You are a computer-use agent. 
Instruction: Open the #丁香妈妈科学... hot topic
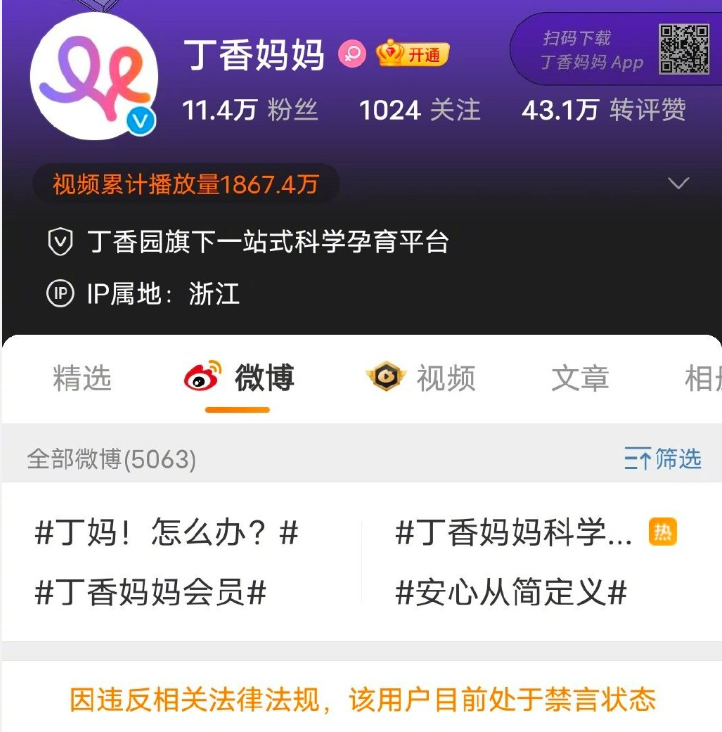515,533
